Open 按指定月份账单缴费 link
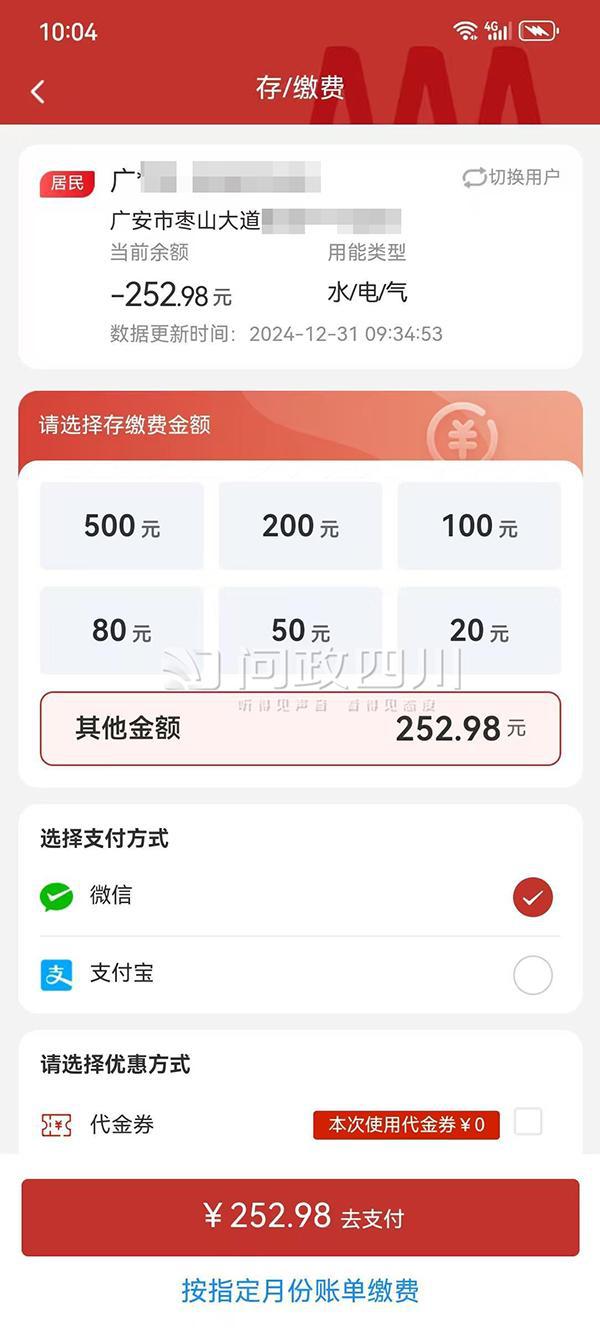600x1335 pixels. coord(300,1290)
